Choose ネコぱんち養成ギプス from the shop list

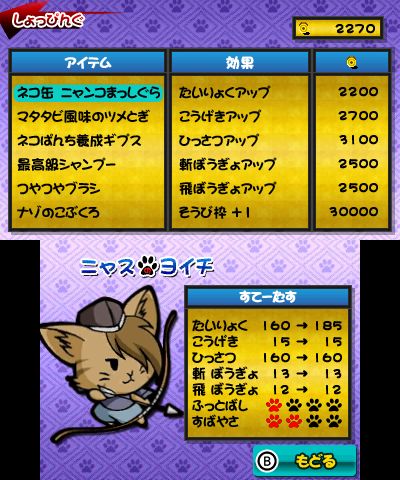click(79, 141)
